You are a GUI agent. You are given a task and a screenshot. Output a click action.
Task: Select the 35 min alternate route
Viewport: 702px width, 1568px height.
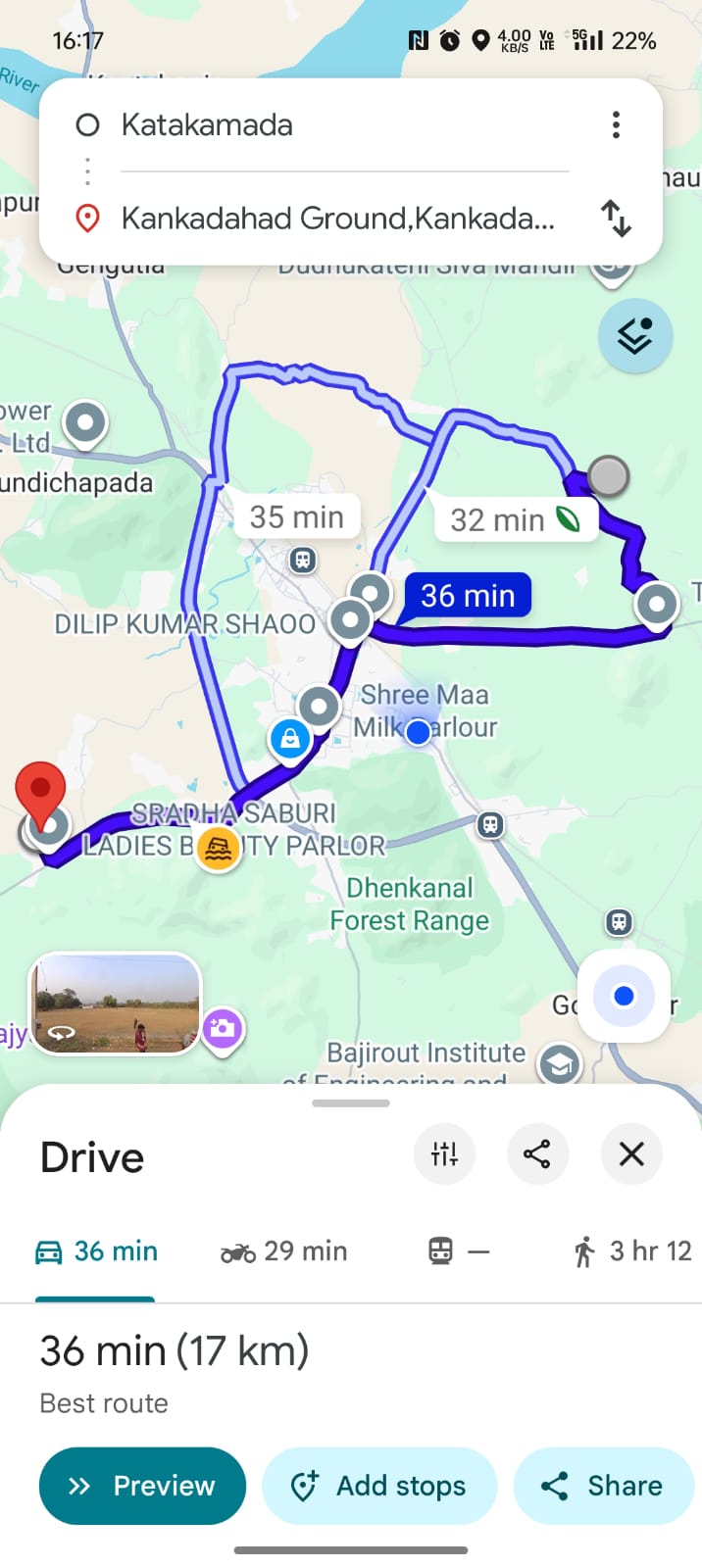tap(296, 516)
